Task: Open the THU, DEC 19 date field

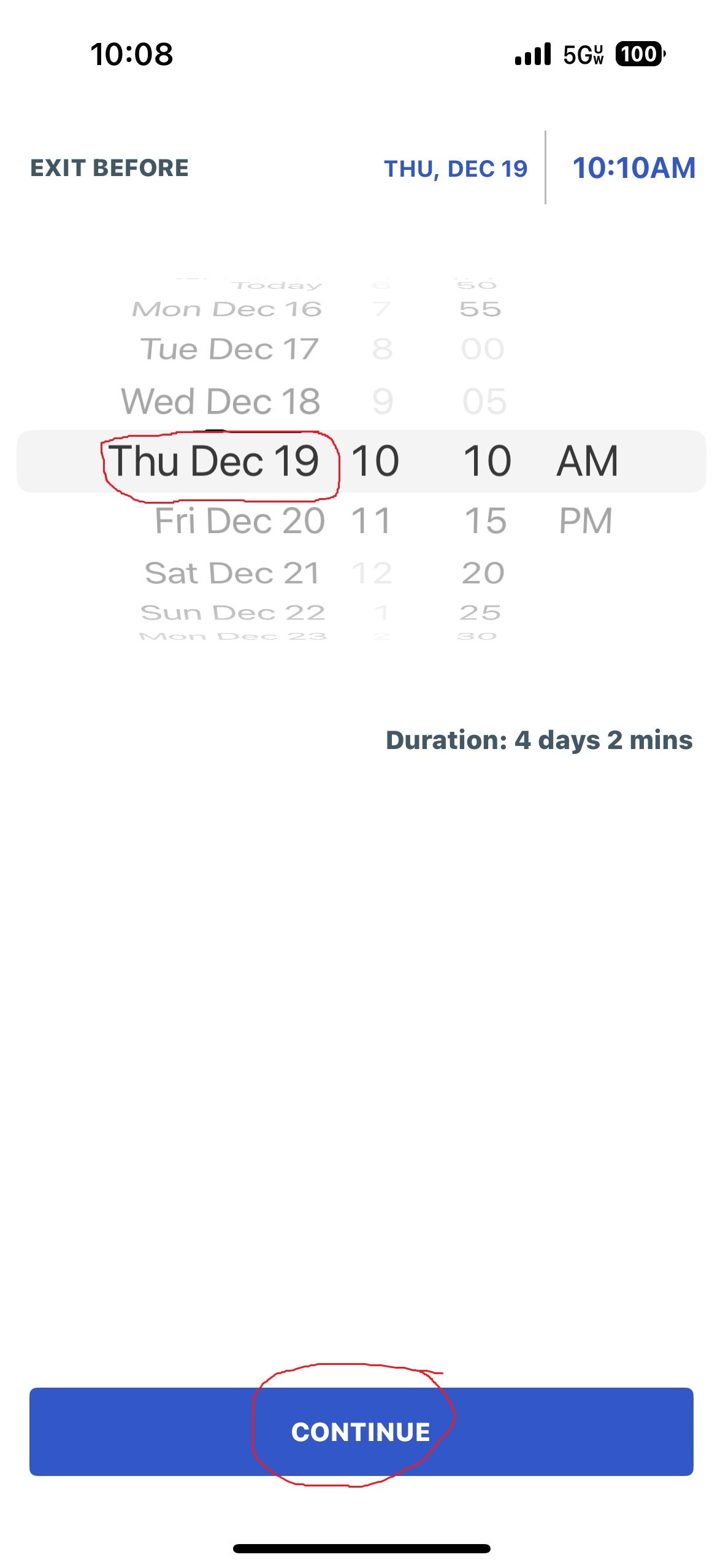Action: click(455, 169)
